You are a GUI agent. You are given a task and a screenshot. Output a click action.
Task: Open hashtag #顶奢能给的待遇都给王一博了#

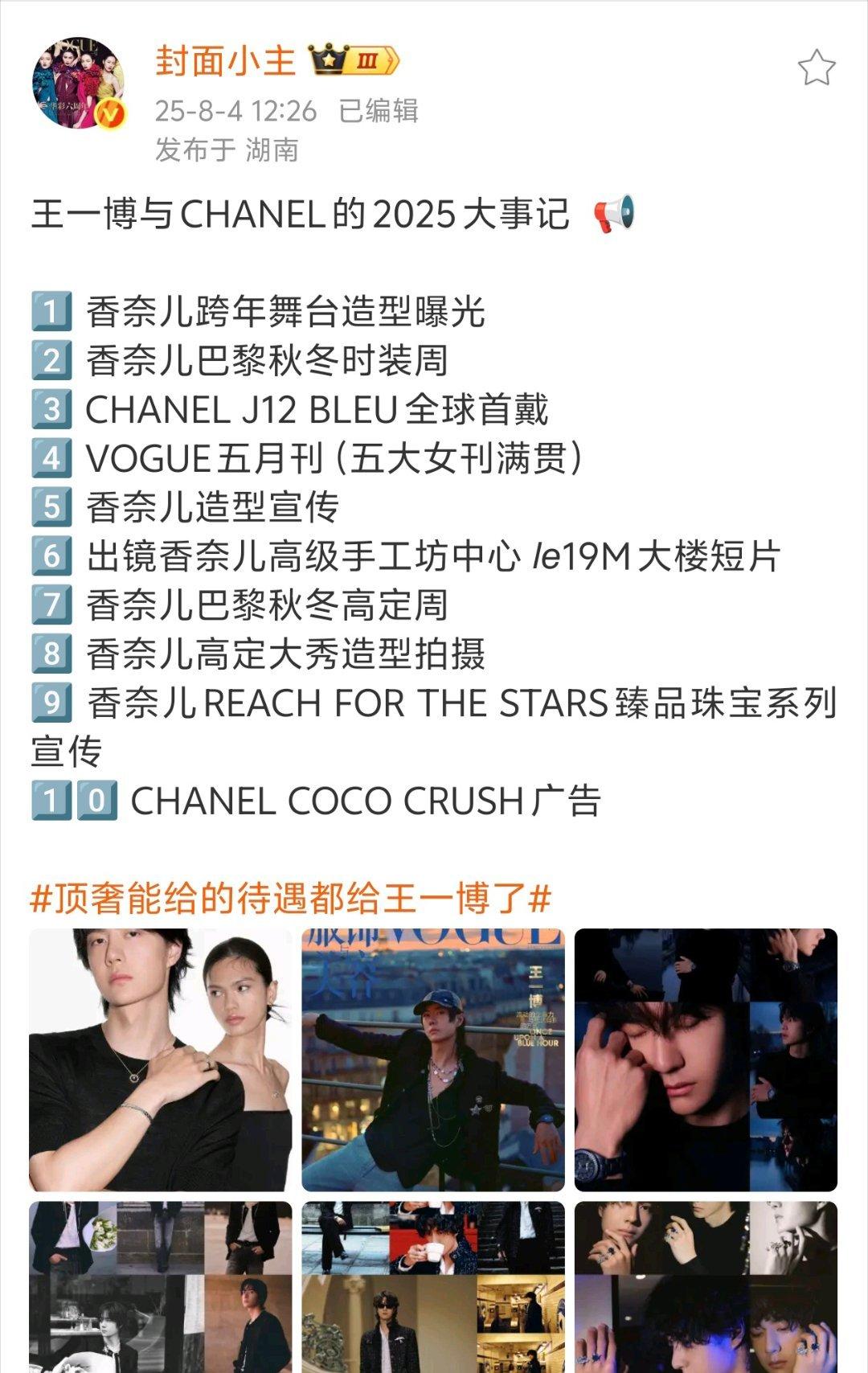pyautogui.click(x=290, y=898)
